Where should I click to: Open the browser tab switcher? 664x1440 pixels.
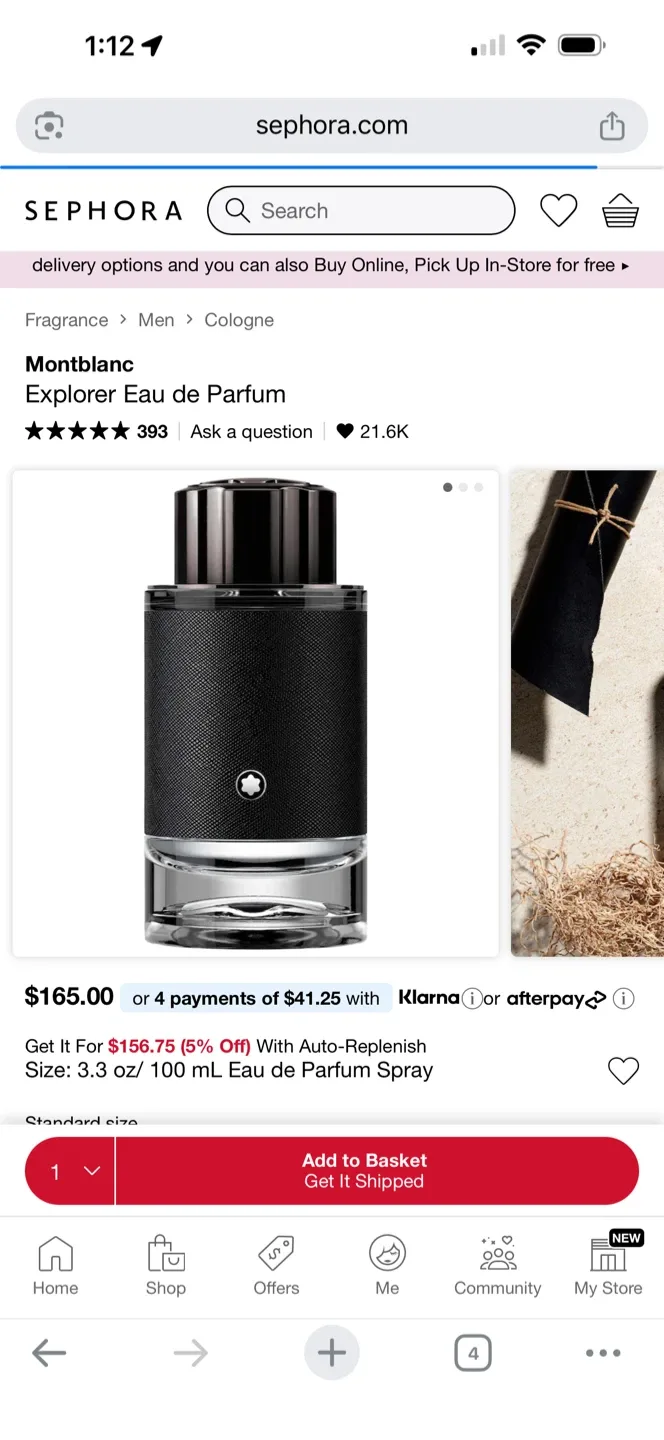click(x=473, y=1354)
